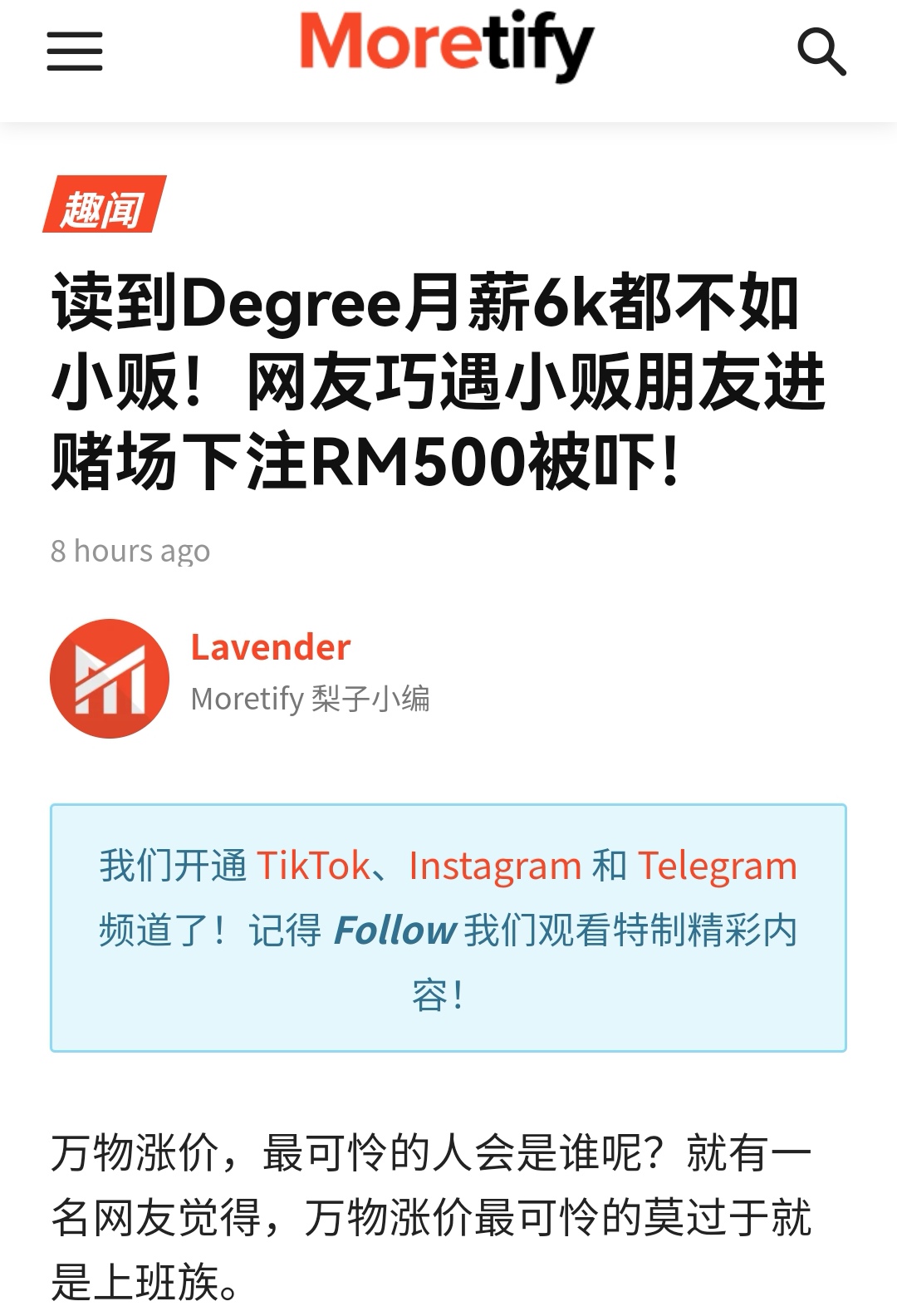Viewport: 897px width, 1316px height.
Task: Open the search icon
Action: [821, 52]
